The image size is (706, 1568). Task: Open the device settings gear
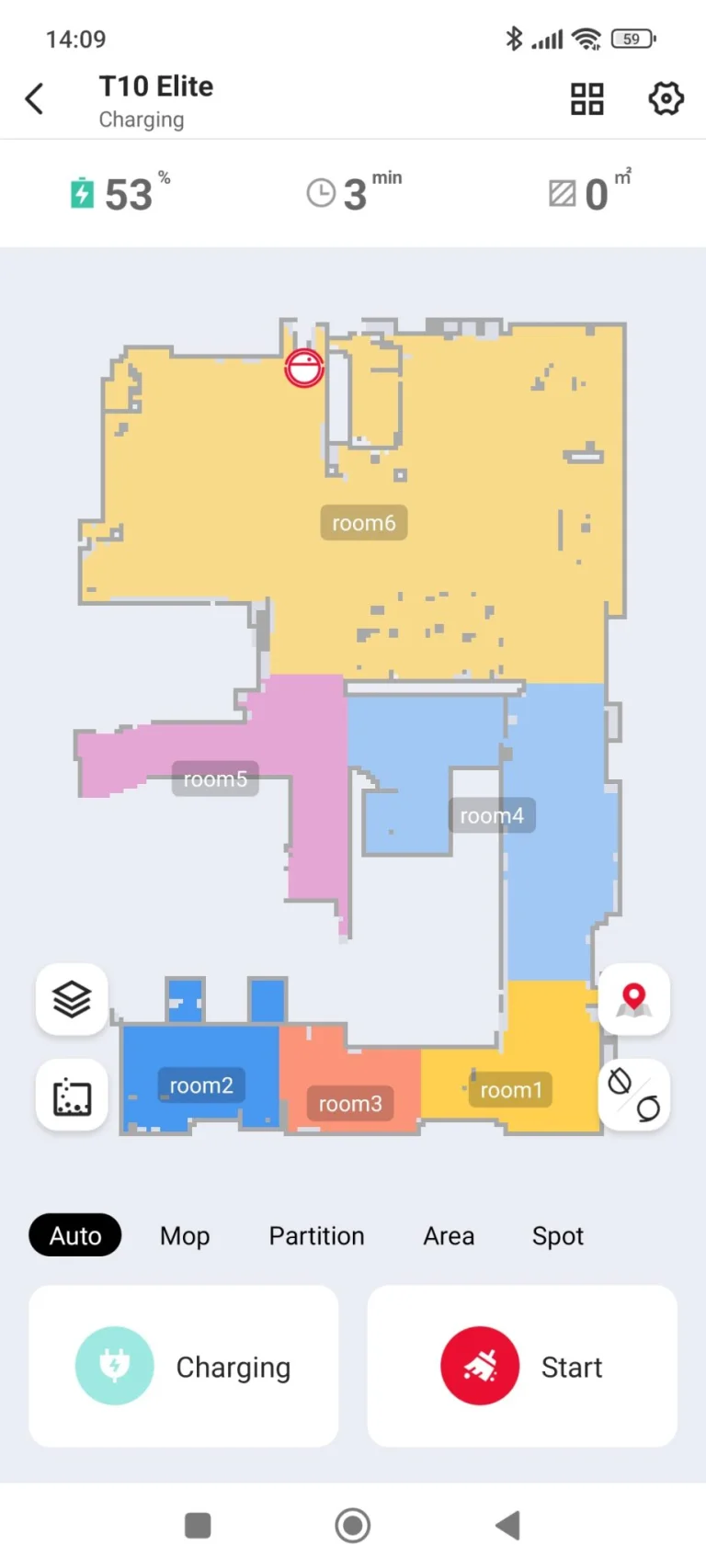pyautogui.click(x=666, y=98)
